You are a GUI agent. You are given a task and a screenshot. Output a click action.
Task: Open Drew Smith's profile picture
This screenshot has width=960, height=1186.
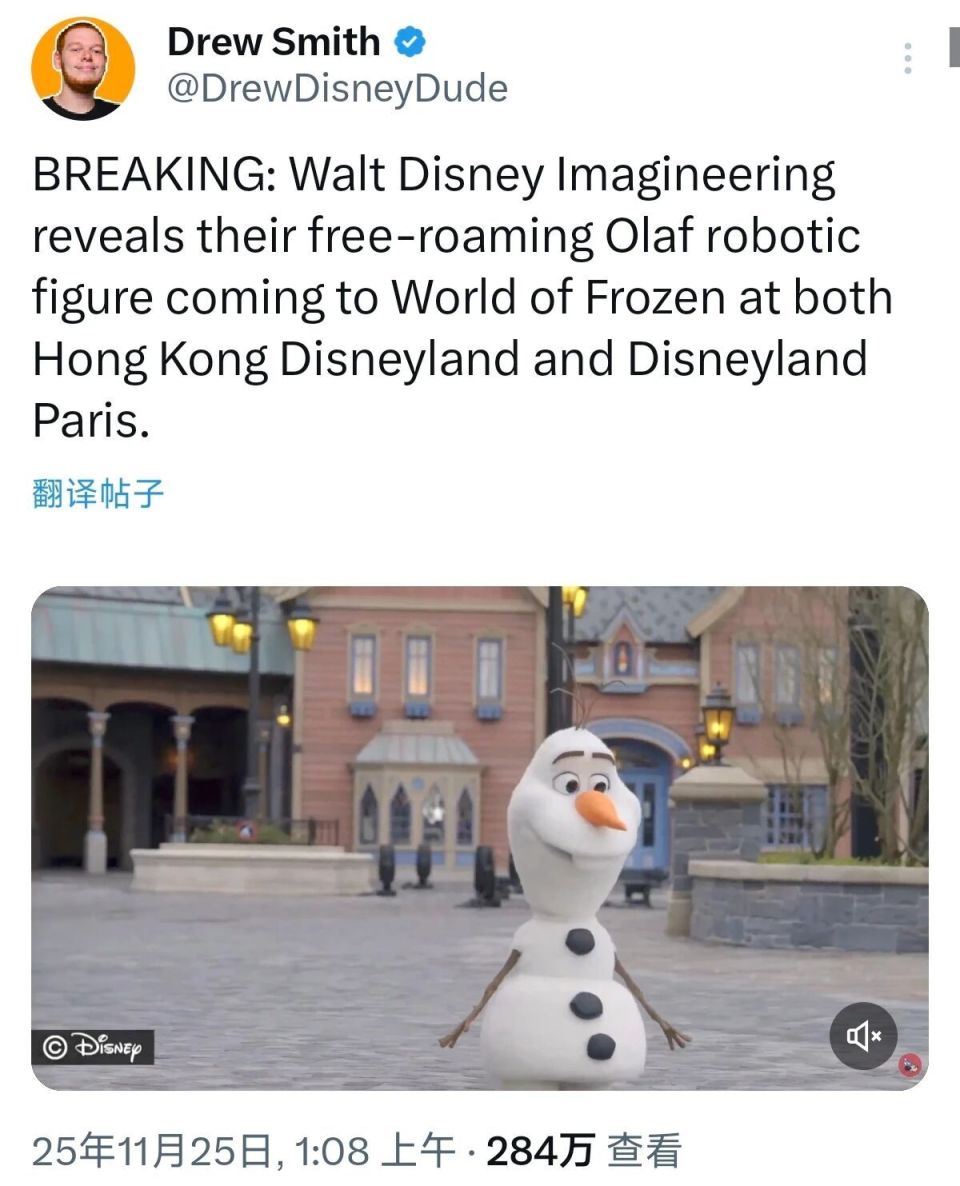[83, 68]
